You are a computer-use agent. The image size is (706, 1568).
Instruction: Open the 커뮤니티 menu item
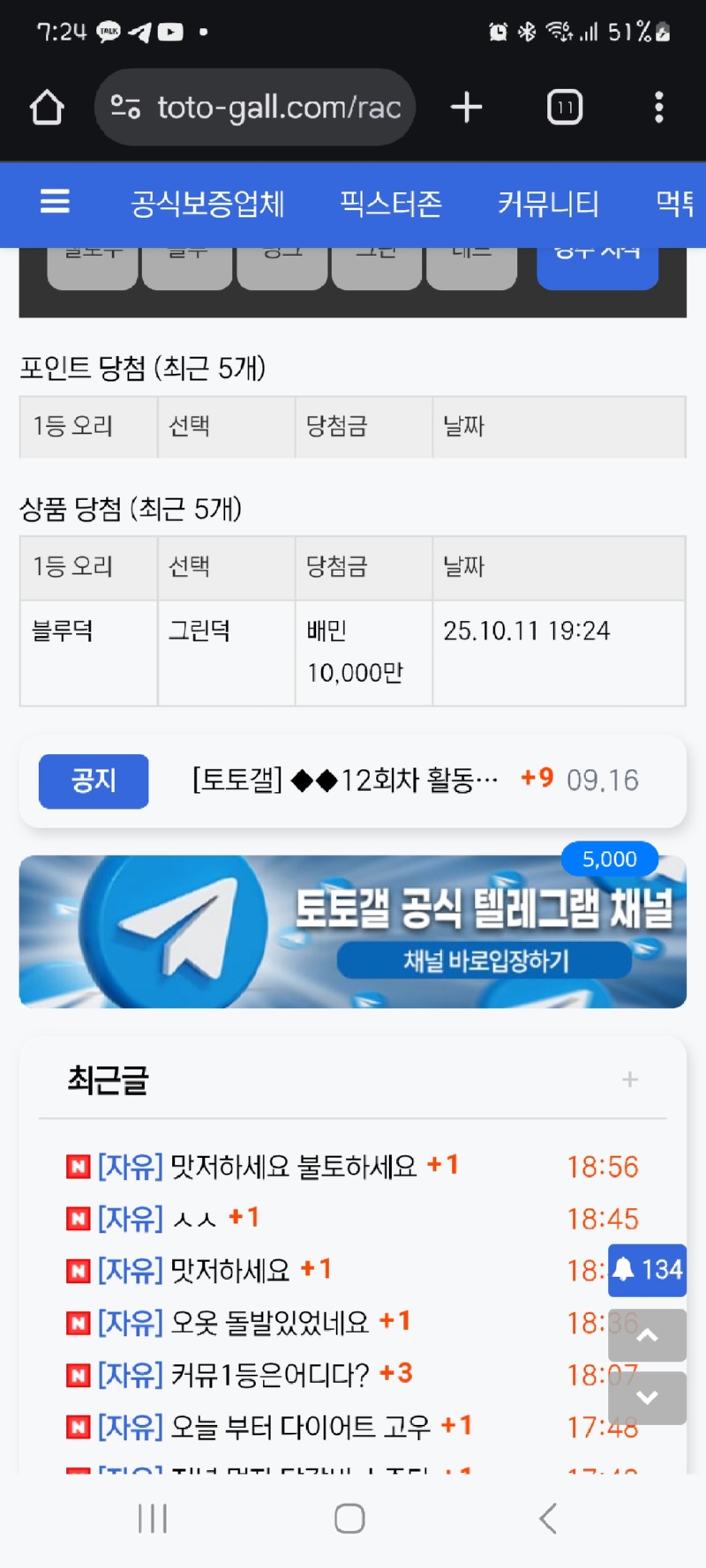pyautogui.click(x=547, y=203)
